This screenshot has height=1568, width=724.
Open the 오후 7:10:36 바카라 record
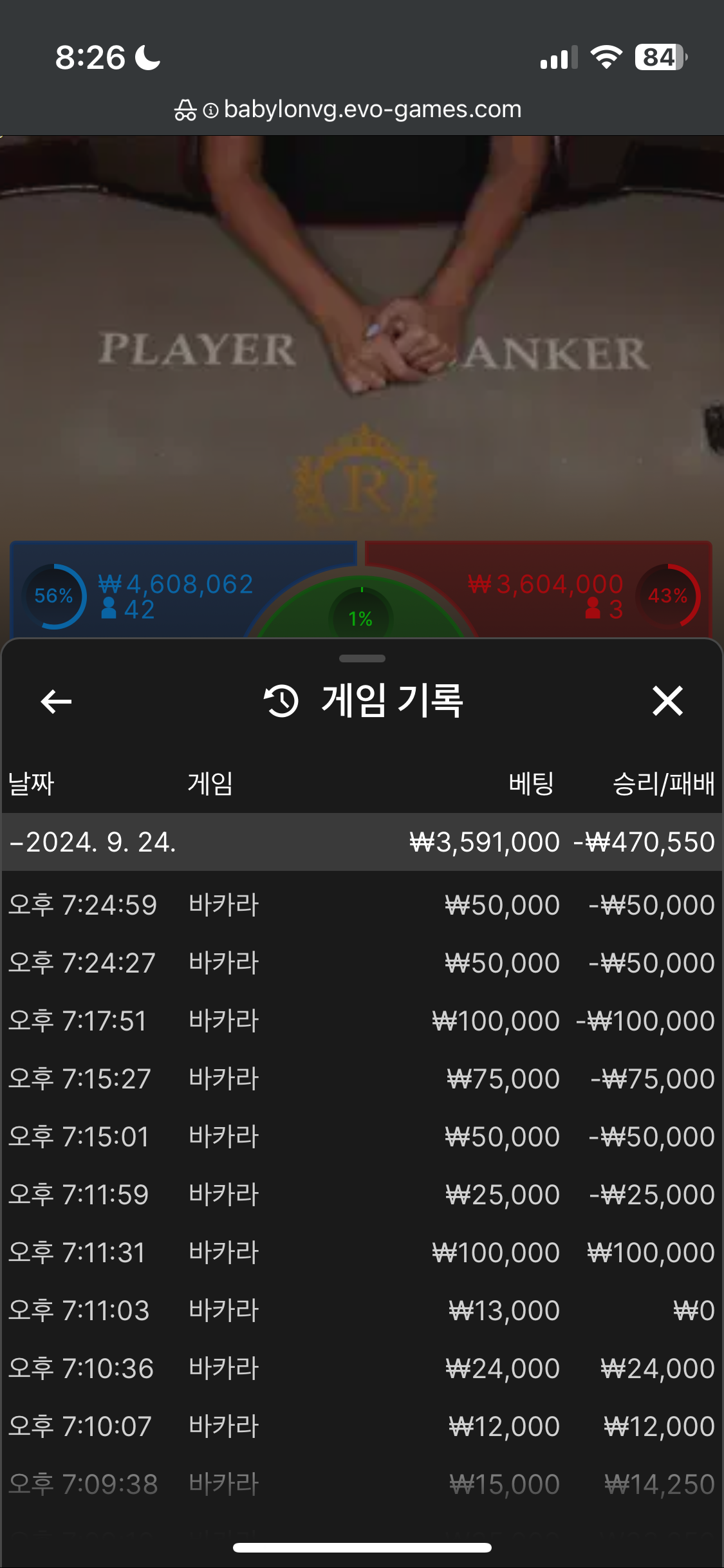[x=362, y=1368]
